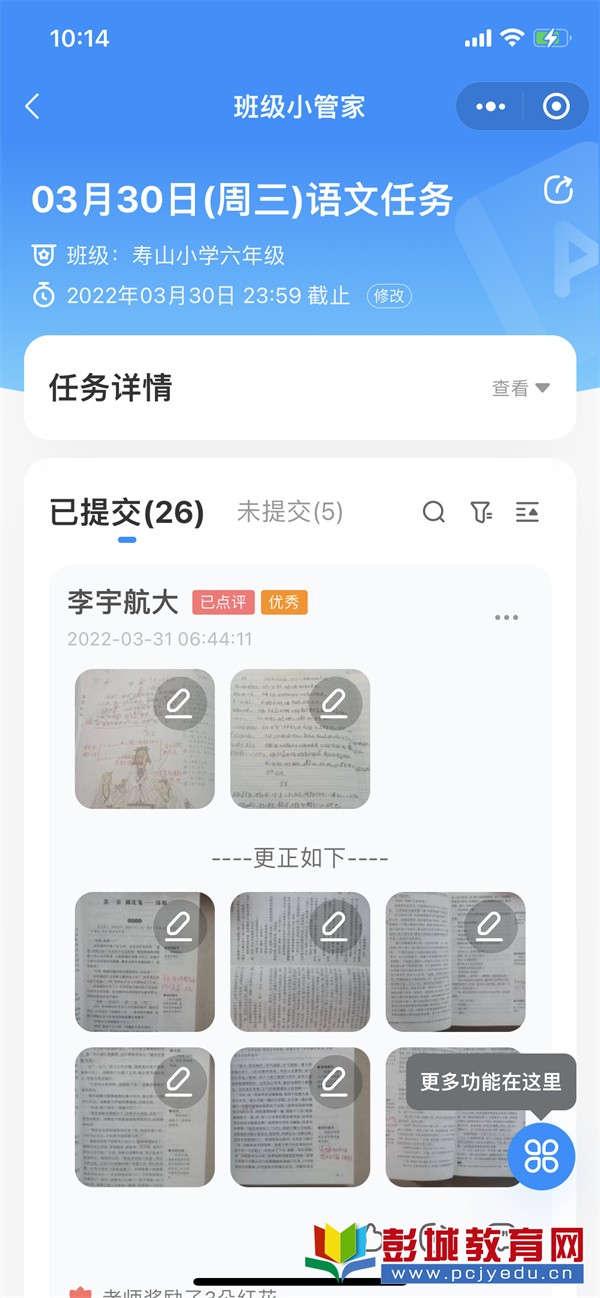Expand 任务详情 with 查看
The width and height of the screenshot is (600, 1298).
click(521, 388)
